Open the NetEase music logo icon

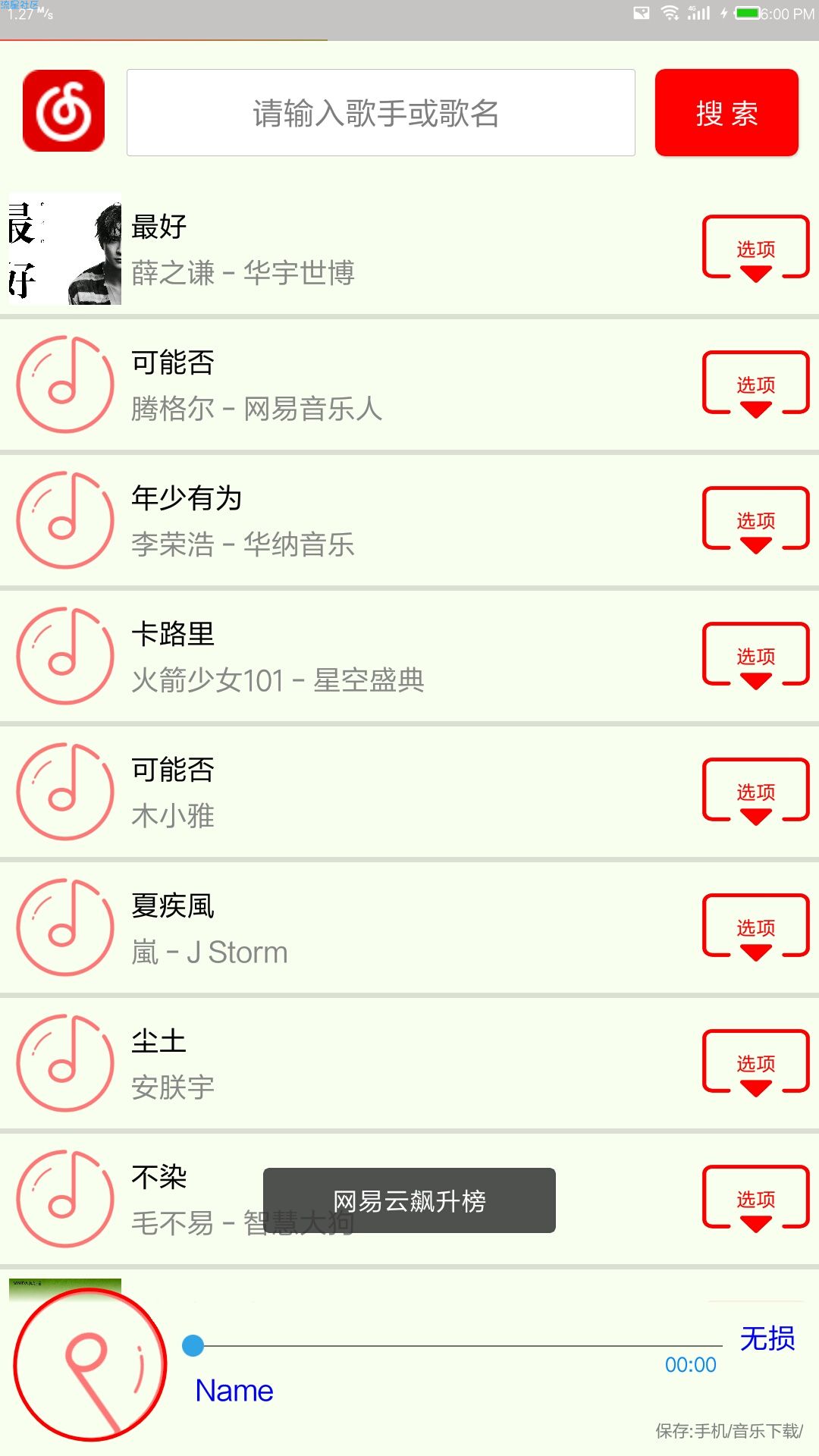coord(64,111)
